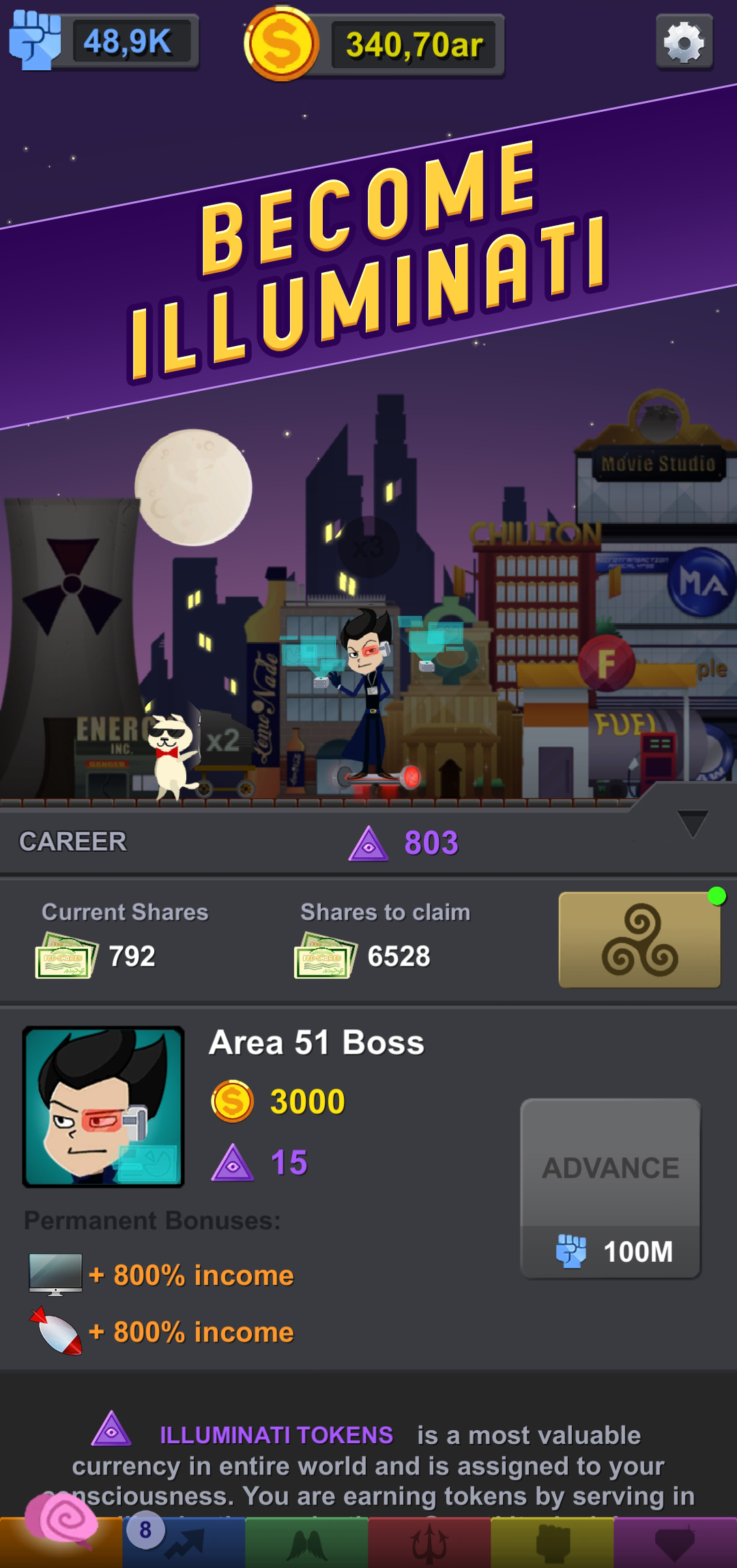Screen dimensions: 737x1568
Task: Switch to the green wings tab
Action: point(306,1544)
